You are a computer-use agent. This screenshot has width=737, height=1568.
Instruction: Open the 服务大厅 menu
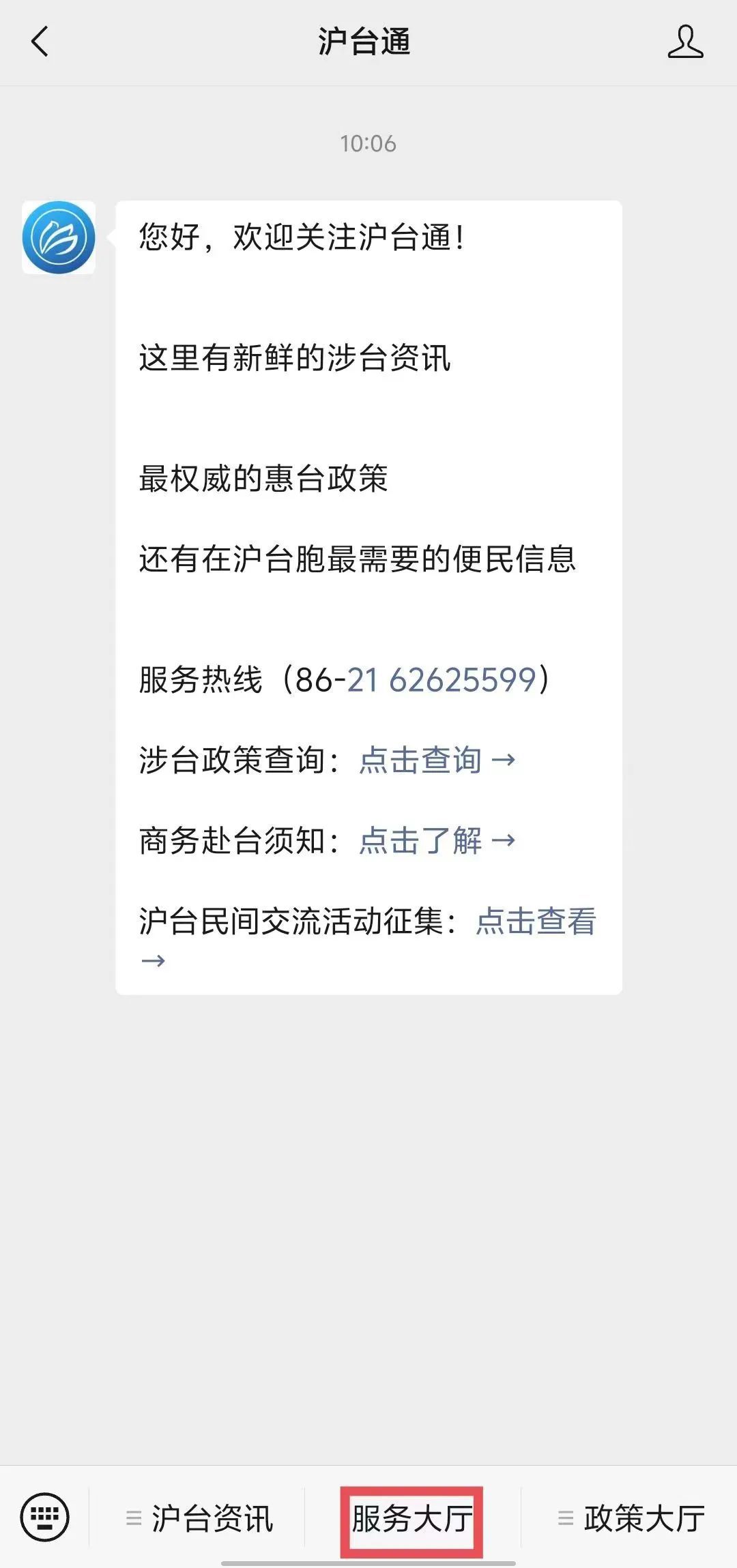(x=412, y=1518)
